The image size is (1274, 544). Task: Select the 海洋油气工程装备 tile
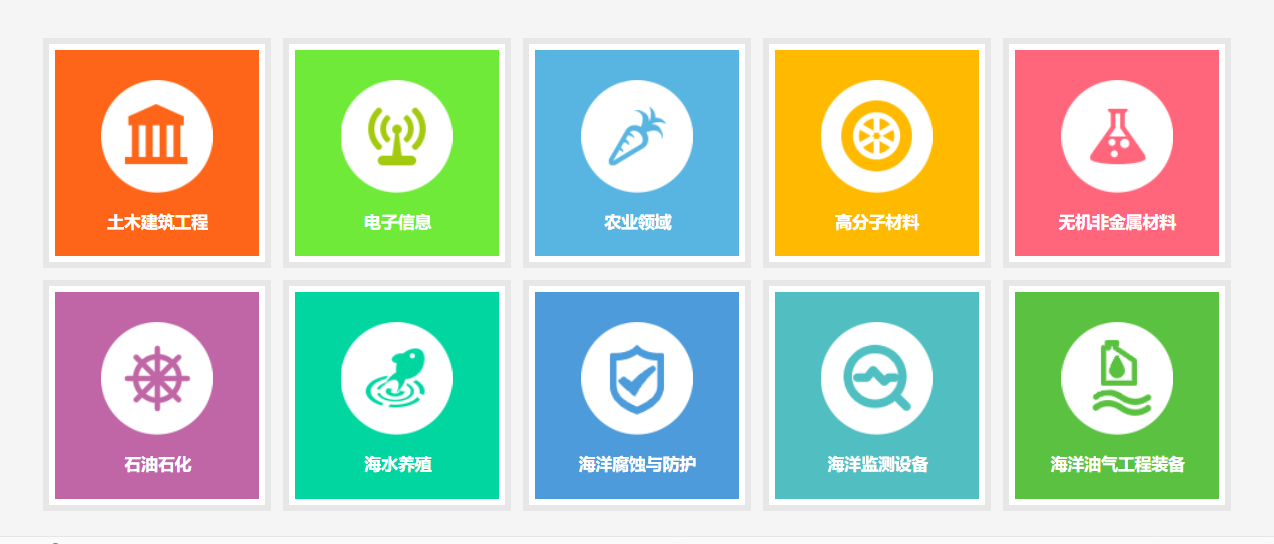pos(1117,395)
